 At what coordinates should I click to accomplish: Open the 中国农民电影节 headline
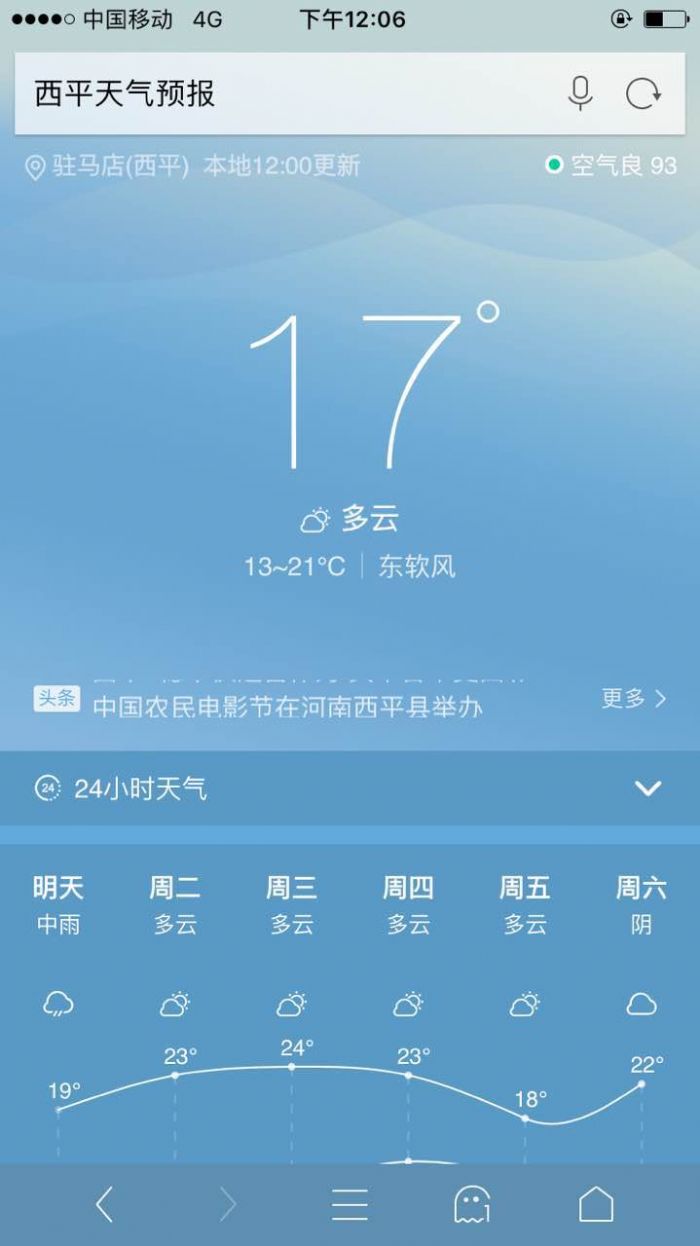point(287,707)
